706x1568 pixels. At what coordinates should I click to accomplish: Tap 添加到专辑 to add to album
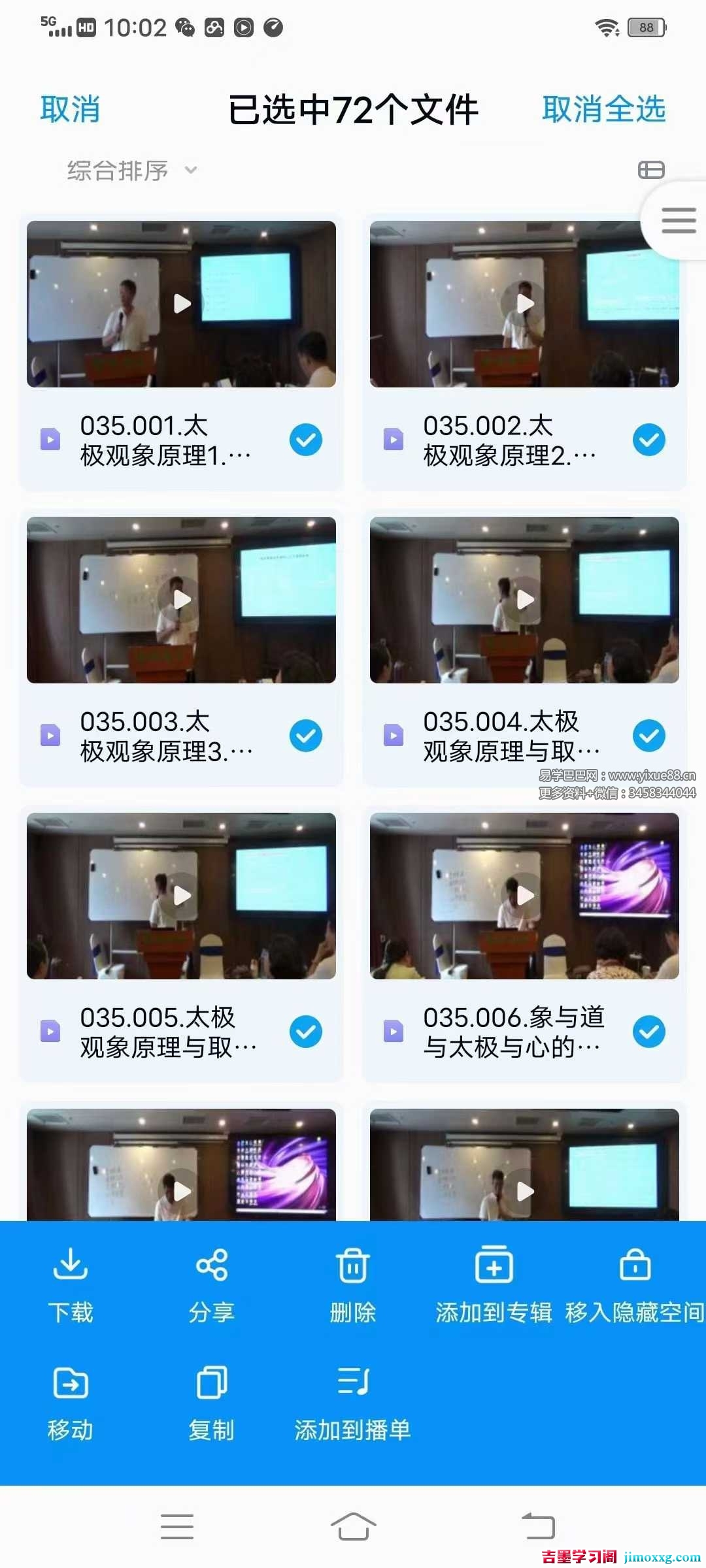tap(494, 1284)
